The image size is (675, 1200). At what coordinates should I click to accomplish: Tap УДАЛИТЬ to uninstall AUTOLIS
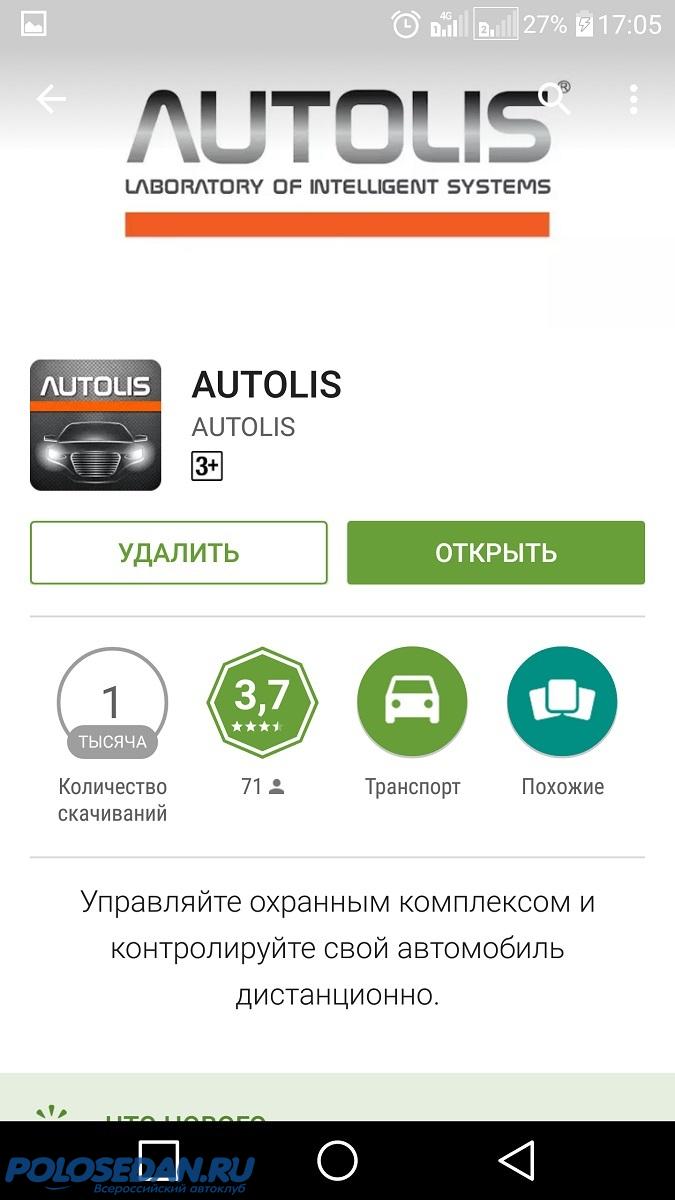pos(179,553)
